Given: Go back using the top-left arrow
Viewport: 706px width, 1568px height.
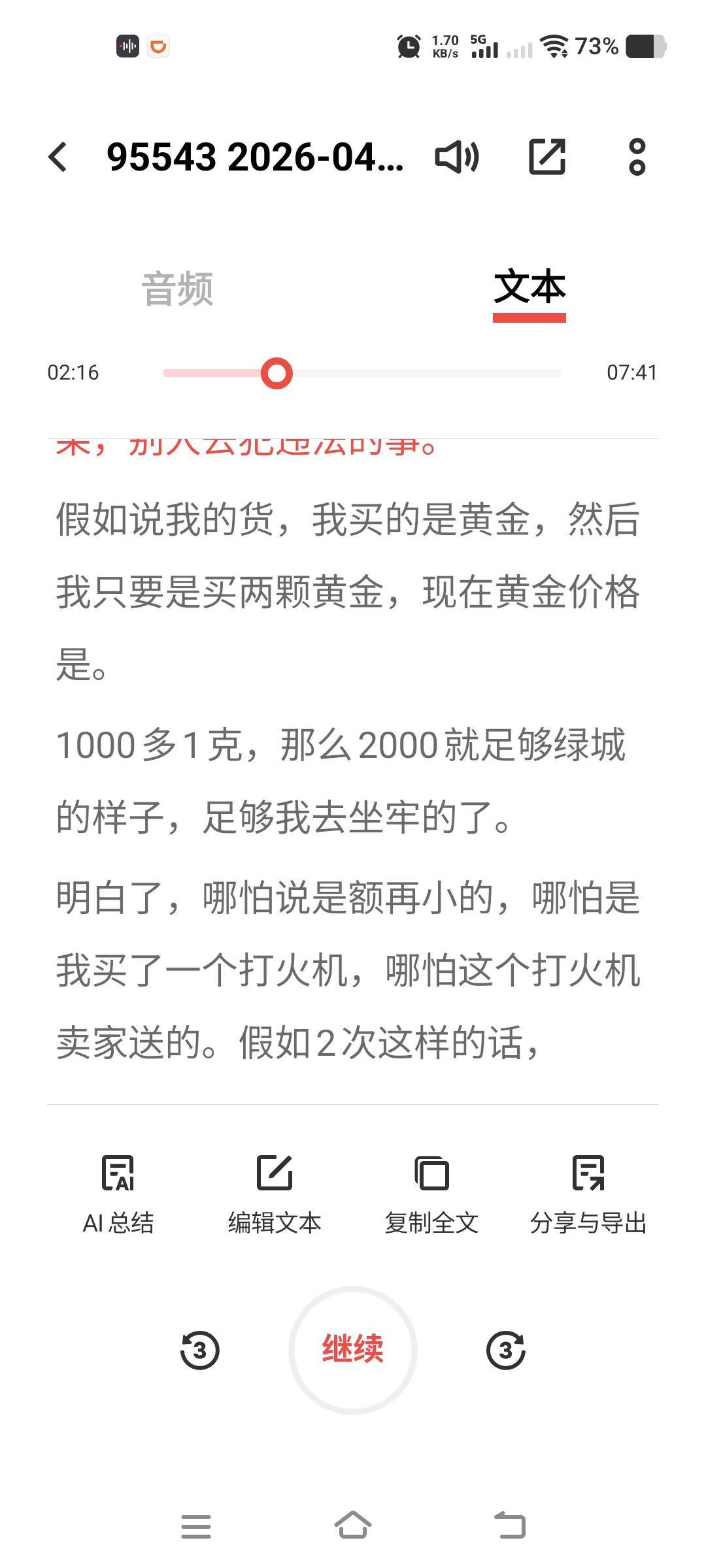Looking at the screenshot, I should (58, 157).
